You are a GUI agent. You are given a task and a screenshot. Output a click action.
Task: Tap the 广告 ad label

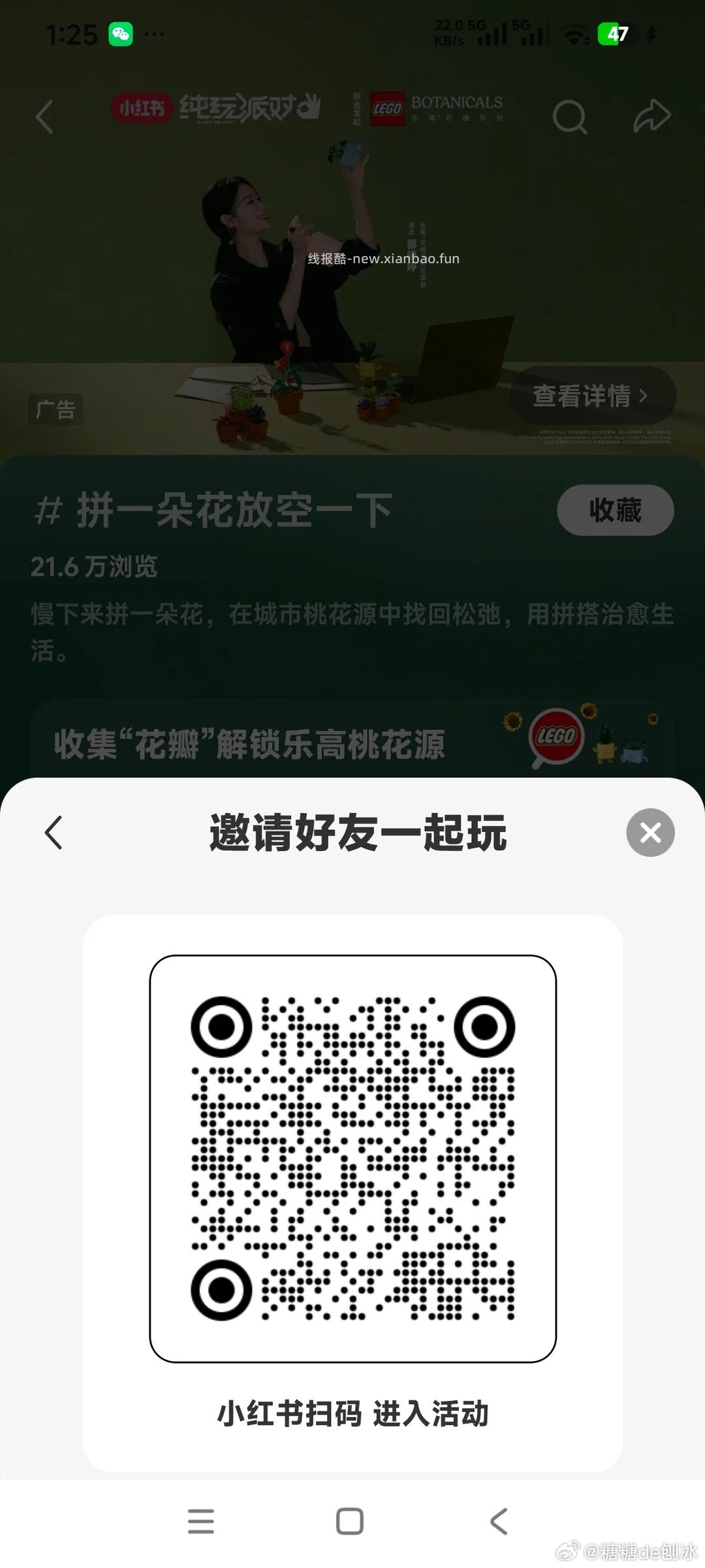click(x=57, y=409)
